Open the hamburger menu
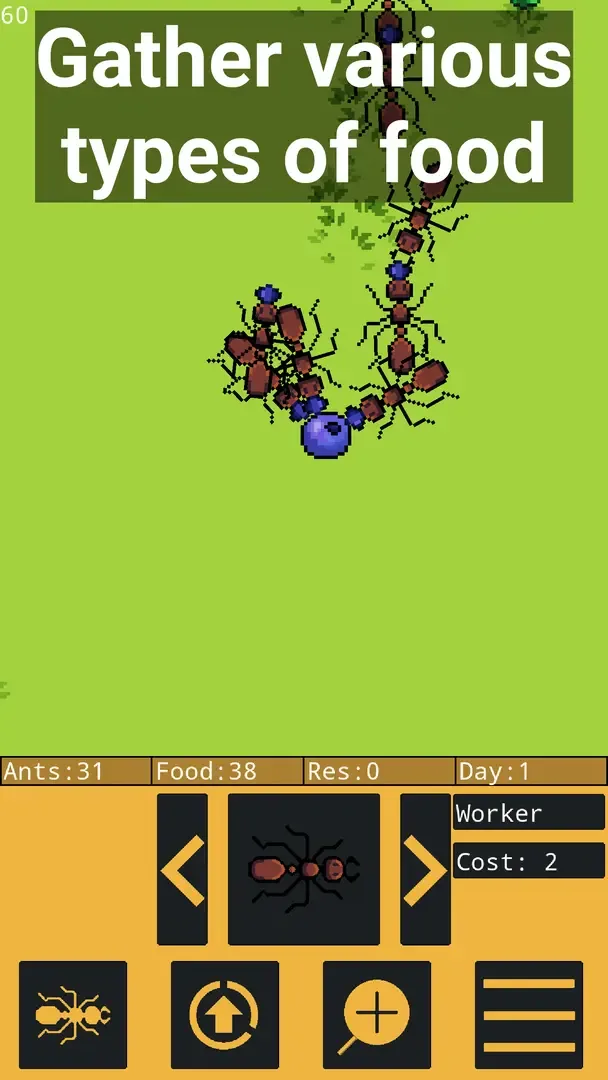 (x=529, y=1015)
